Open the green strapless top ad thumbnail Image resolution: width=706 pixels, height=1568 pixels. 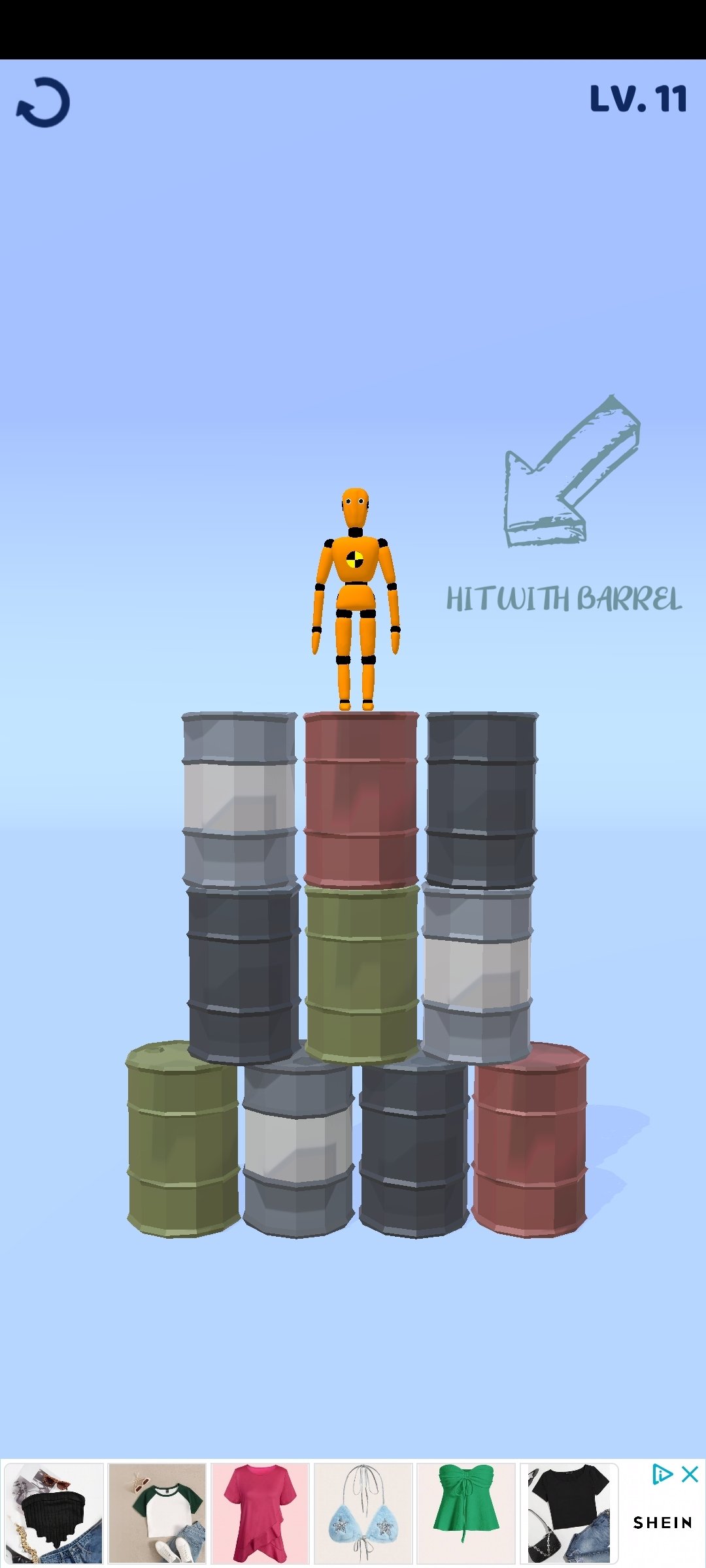[x=466, y=1514]
